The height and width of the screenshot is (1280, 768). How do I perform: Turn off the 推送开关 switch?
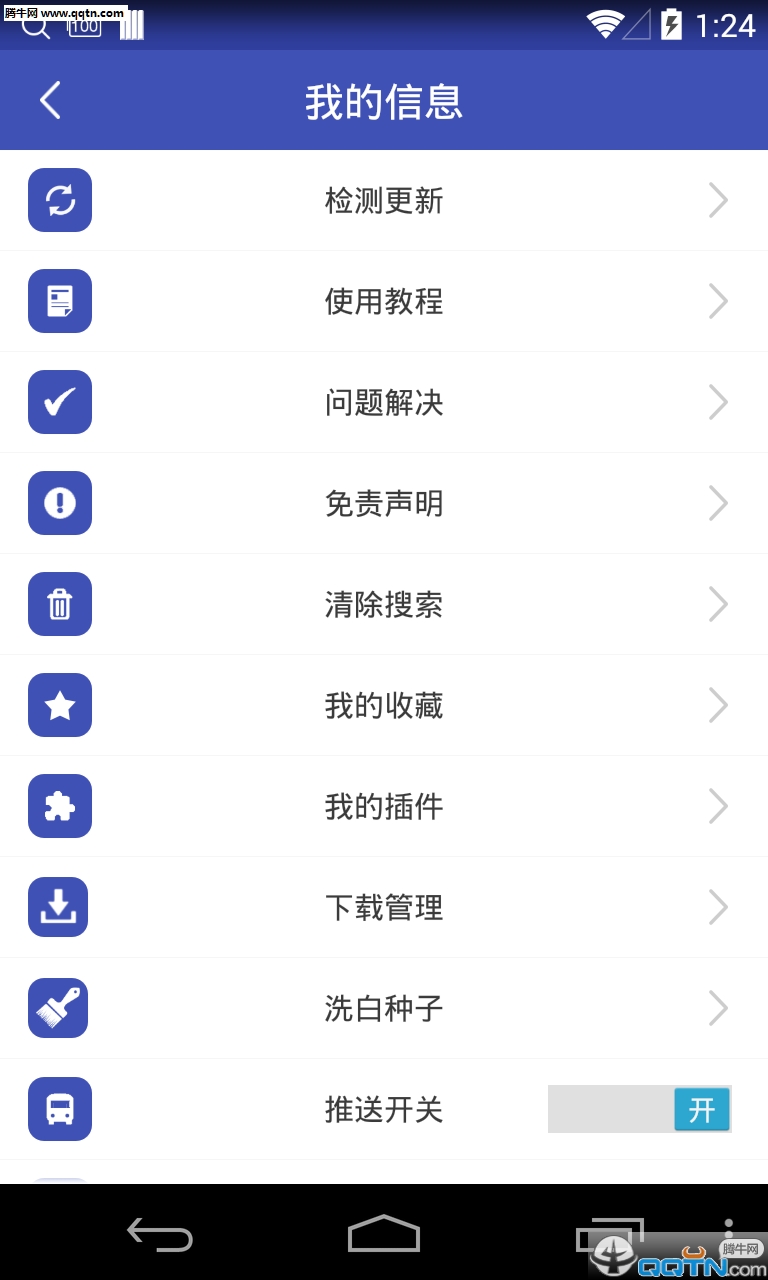click(640, 1110)
